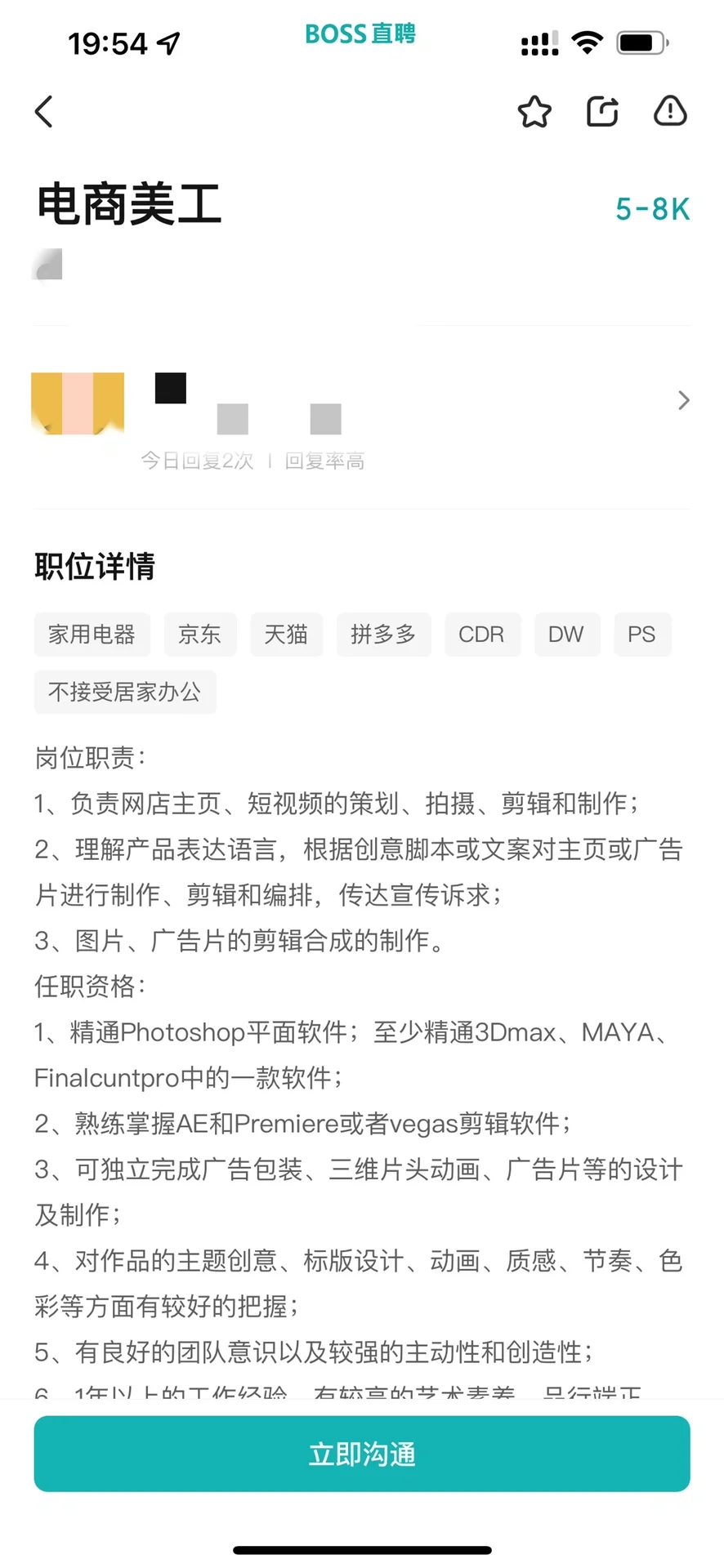Return to BOSS直聘 via status bar link
The image size is (724, 1568).
pyautogui.click(x=360, y=33)
